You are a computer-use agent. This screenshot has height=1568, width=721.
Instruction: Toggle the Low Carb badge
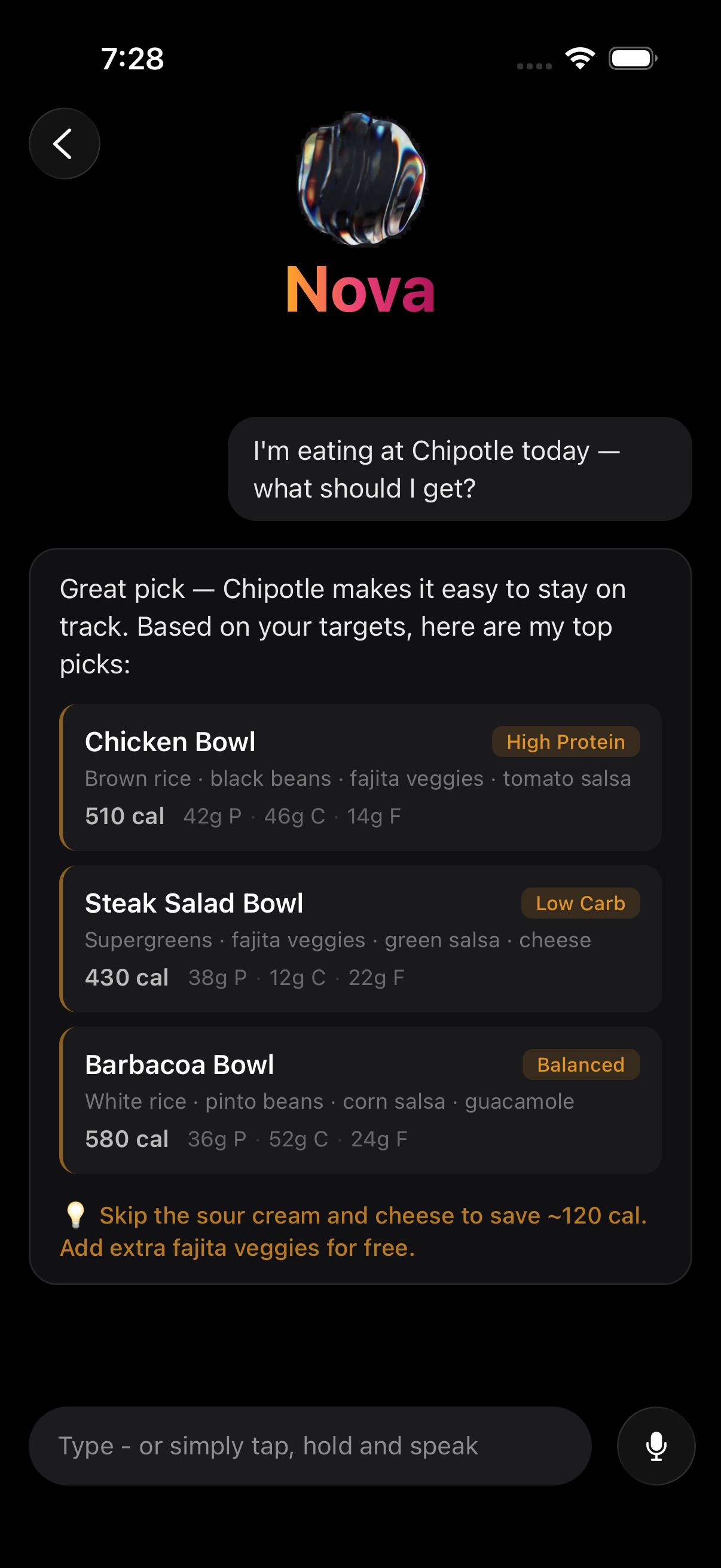click(580, 902)
